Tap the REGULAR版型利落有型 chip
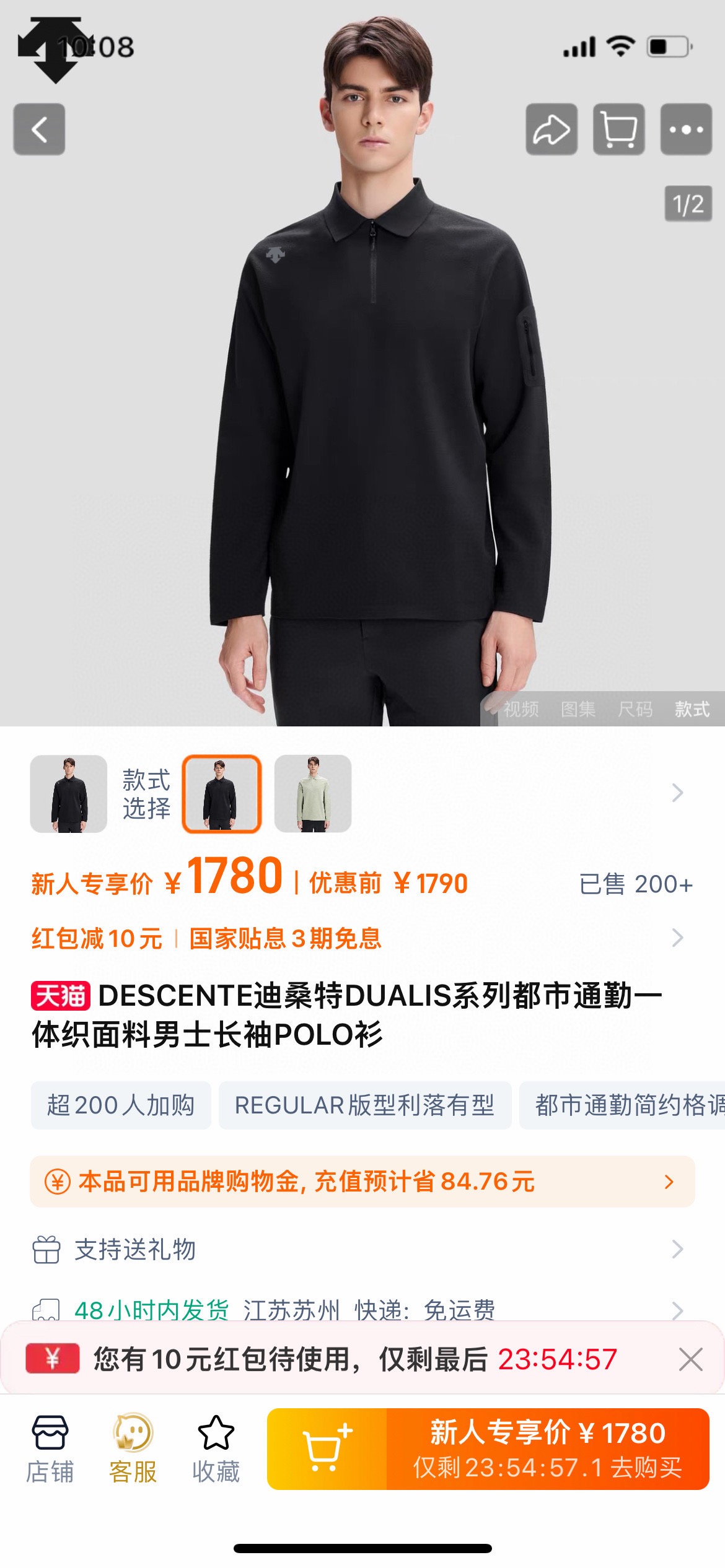 (x=365, y=1105)
